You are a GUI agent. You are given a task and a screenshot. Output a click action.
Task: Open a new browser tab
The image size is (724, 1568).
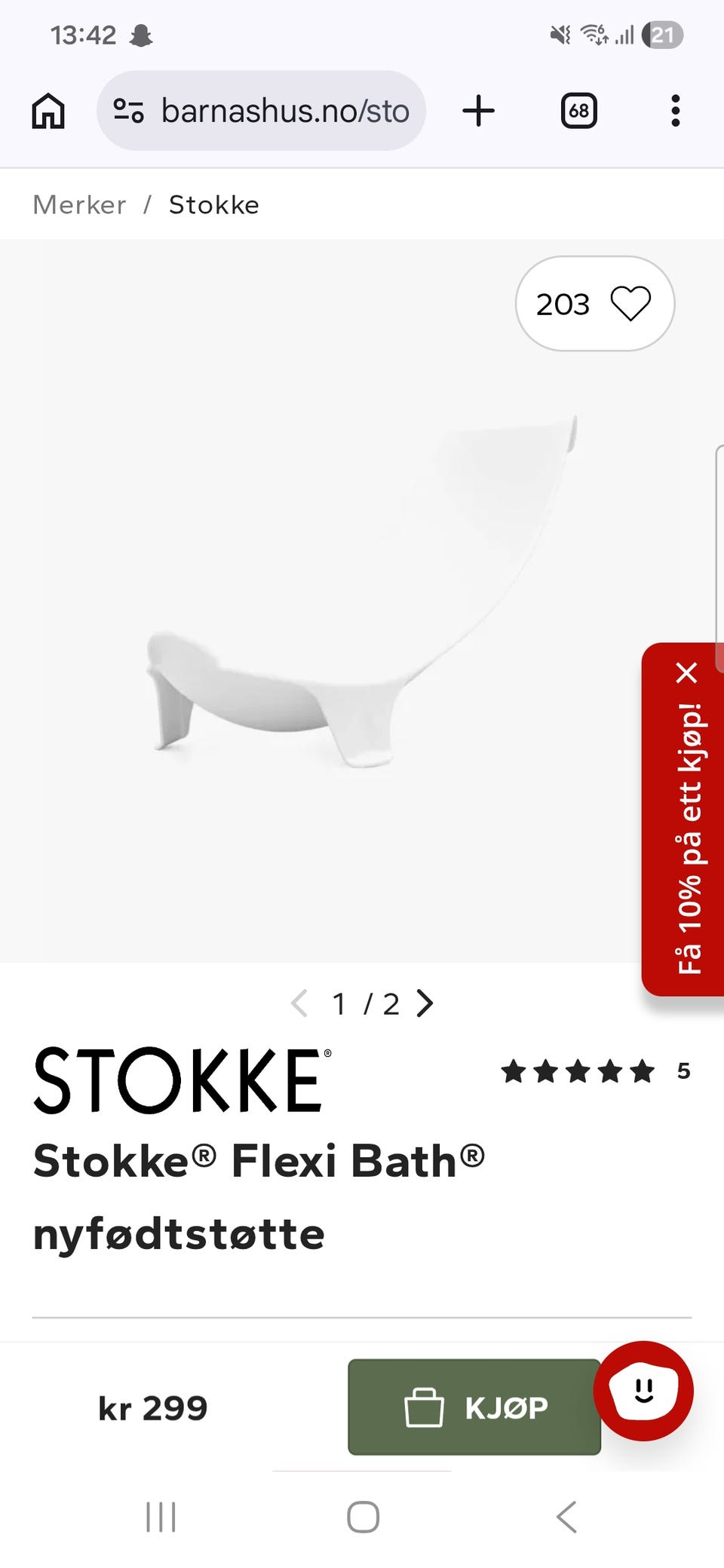coord(478,111)
